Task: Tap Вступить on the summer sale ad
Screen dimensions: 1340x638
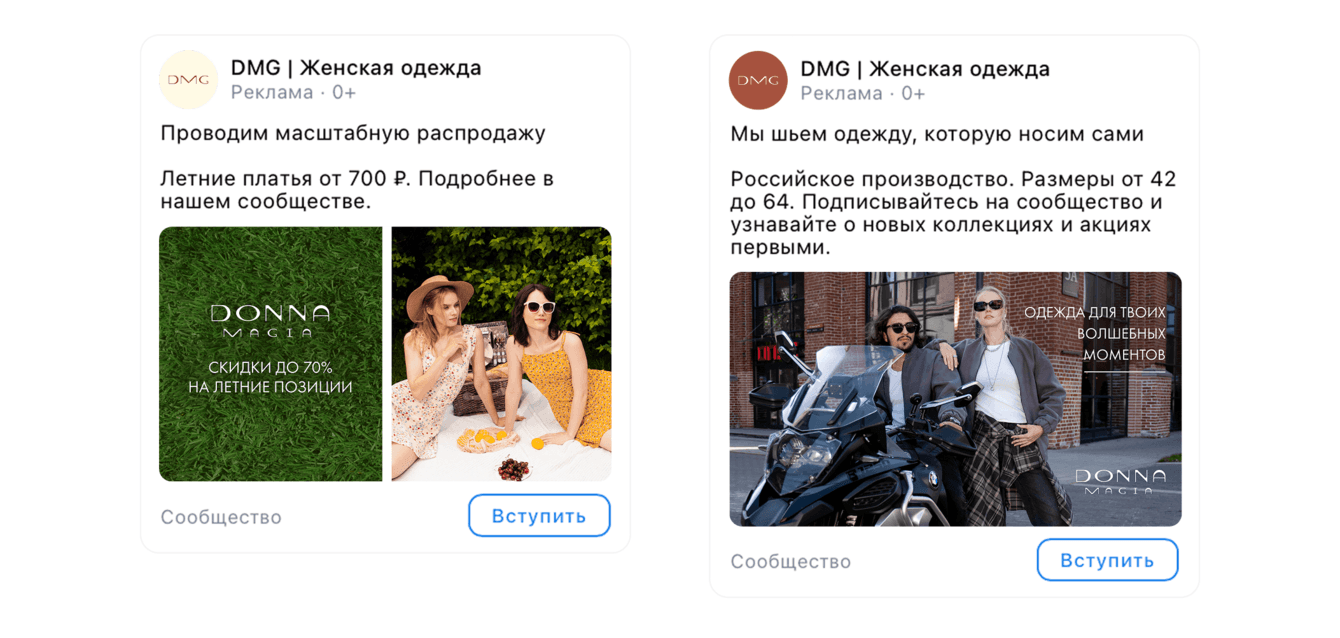Action: (x=539, y=516)
